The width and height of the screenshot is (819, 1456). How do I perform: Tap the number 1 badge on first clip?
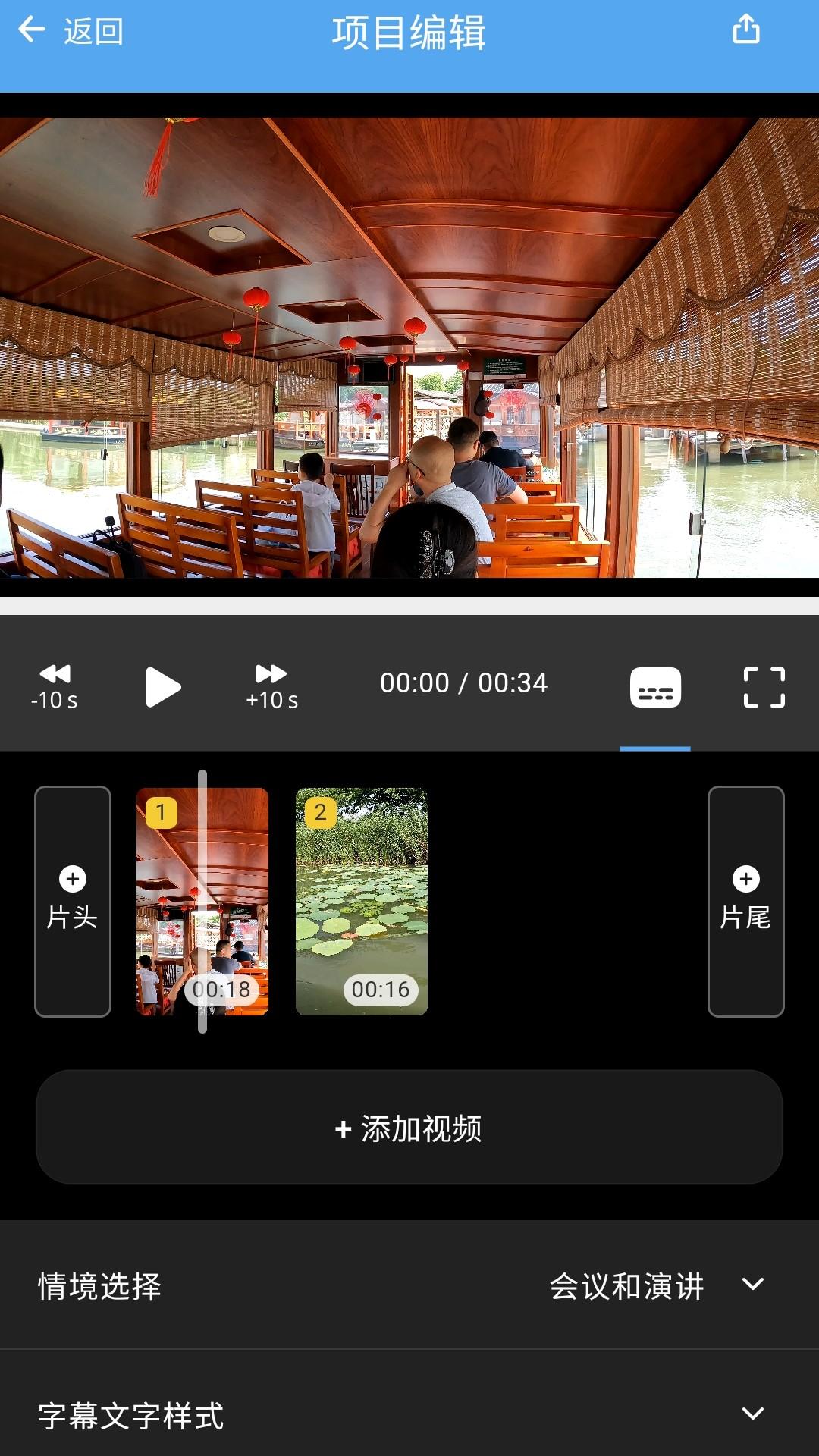[161, 813]
